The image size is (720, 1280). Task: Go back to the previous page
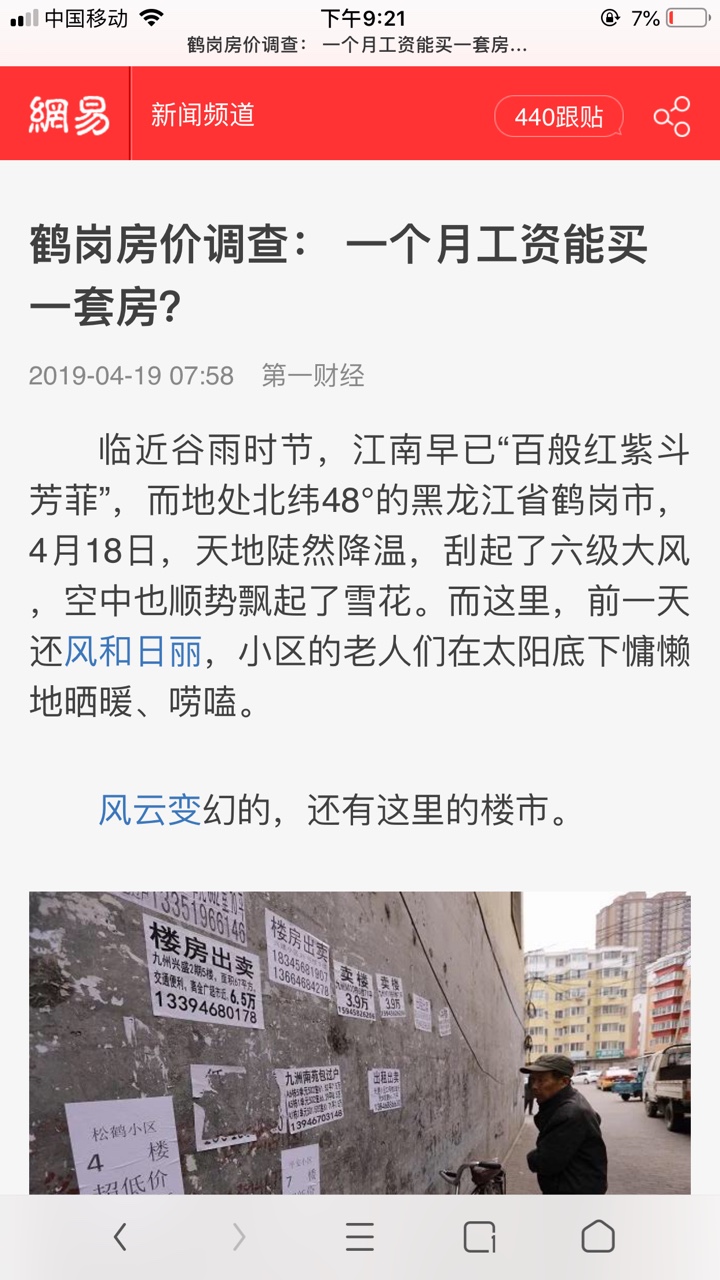tap(120, 1237)
